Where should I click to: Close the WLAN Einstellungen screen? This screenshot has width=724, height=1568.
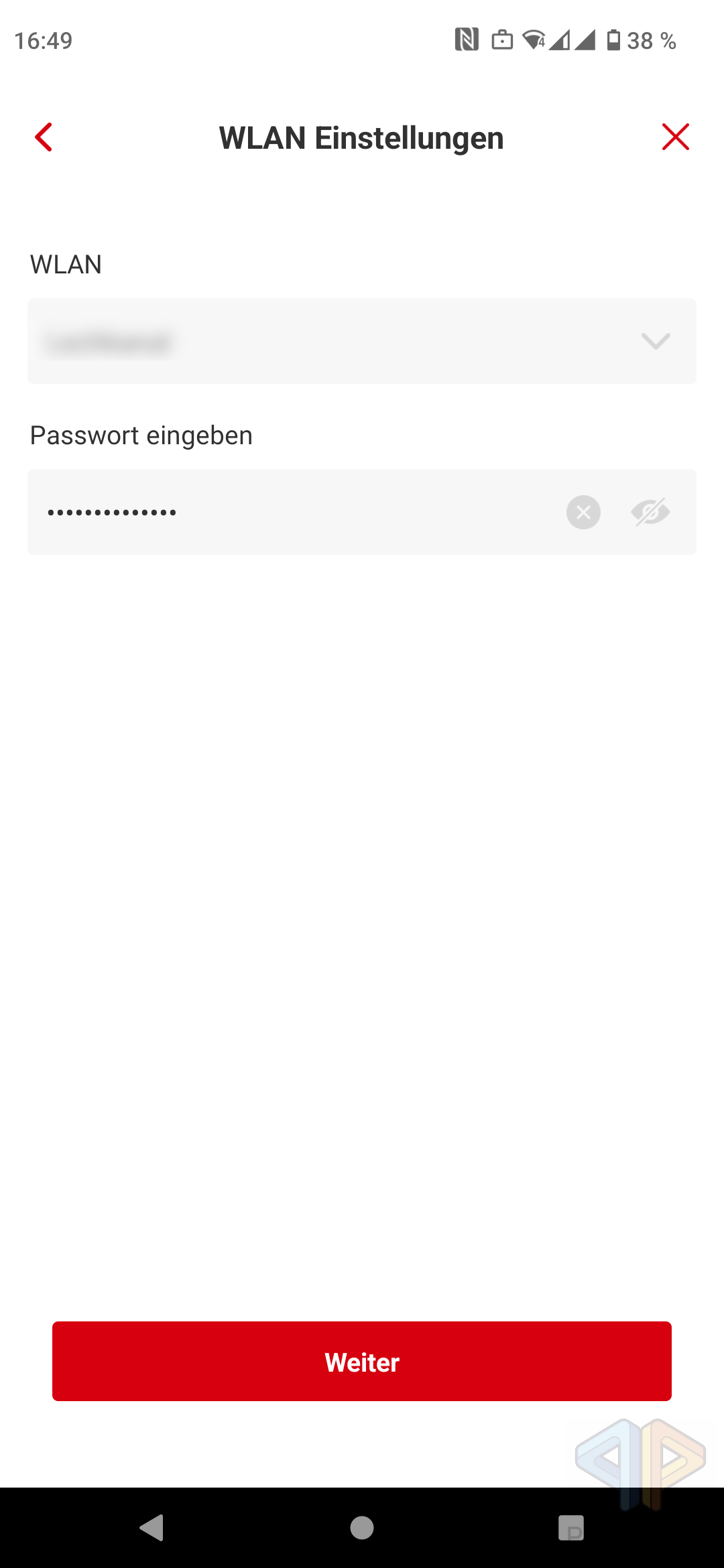point(675,137)
